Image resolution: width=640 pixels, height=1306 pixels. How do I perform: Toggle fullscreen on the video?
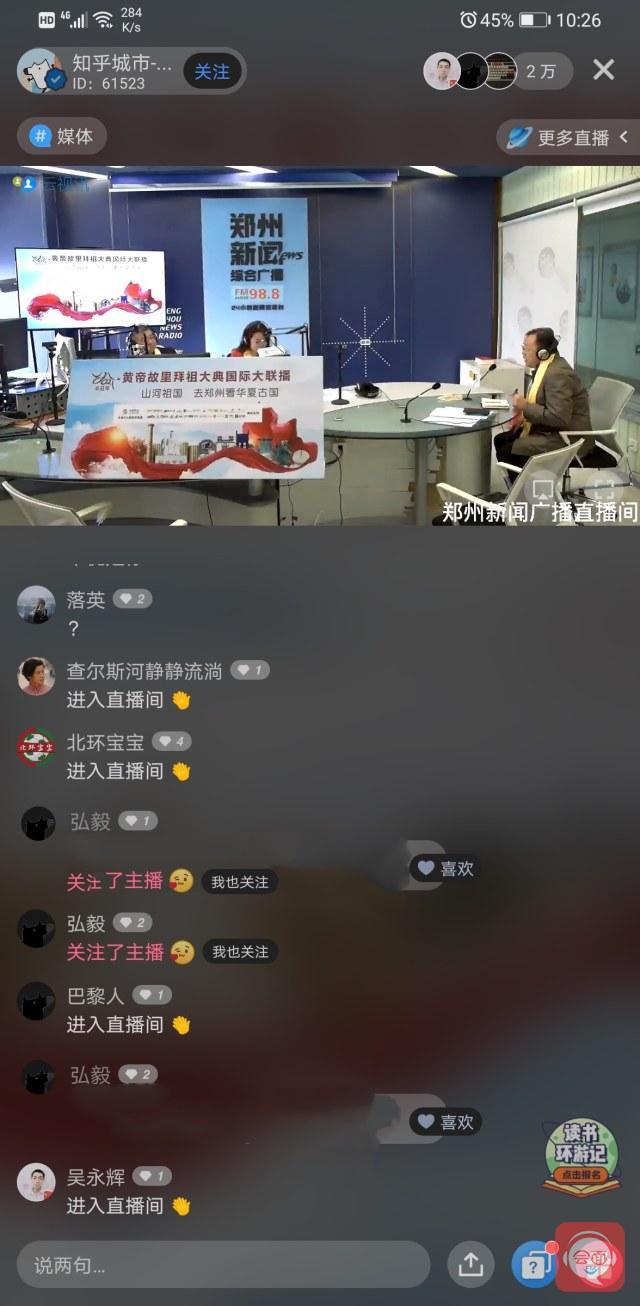click(603, 488)
